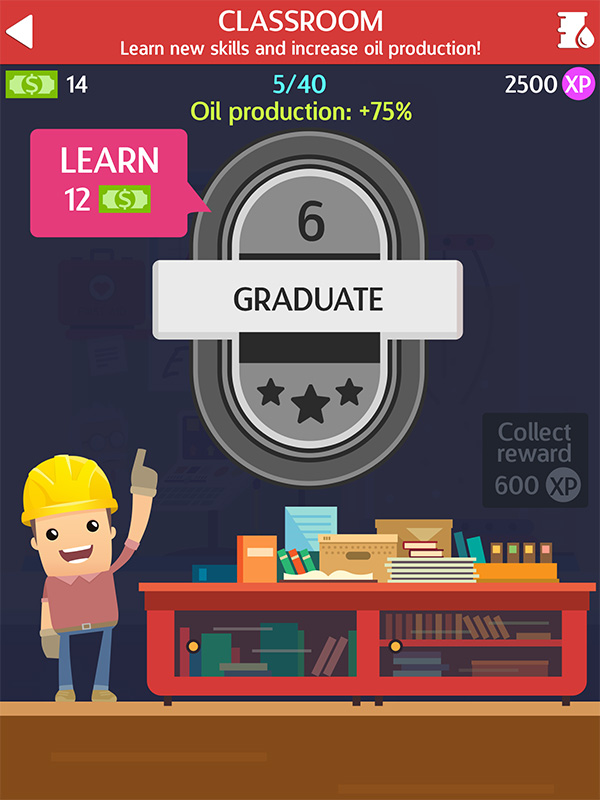Collect the 600 XP reward
The width and height of the screenshot is (600, 800).
[x=535, y=460]
